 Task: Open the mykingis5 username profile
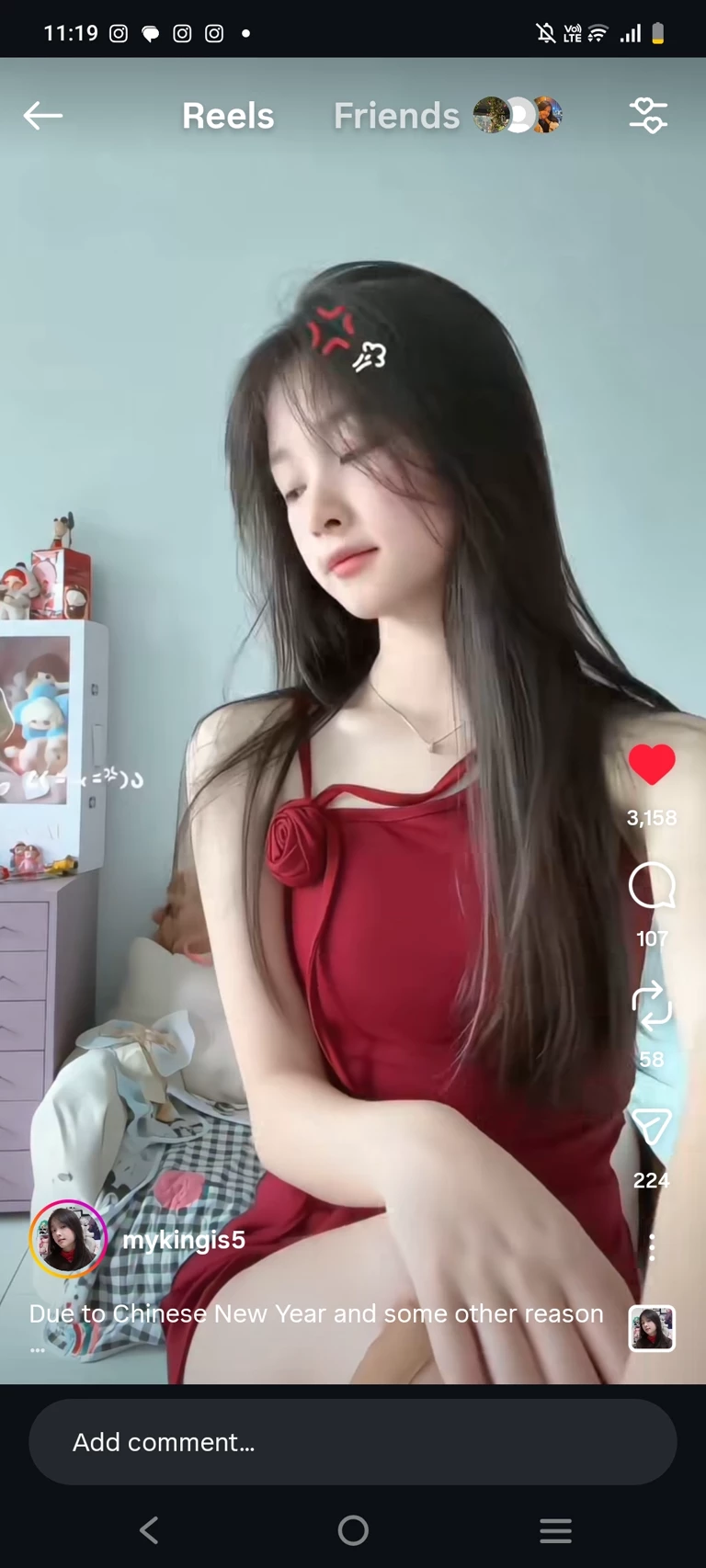click(x=184, y=1240)
